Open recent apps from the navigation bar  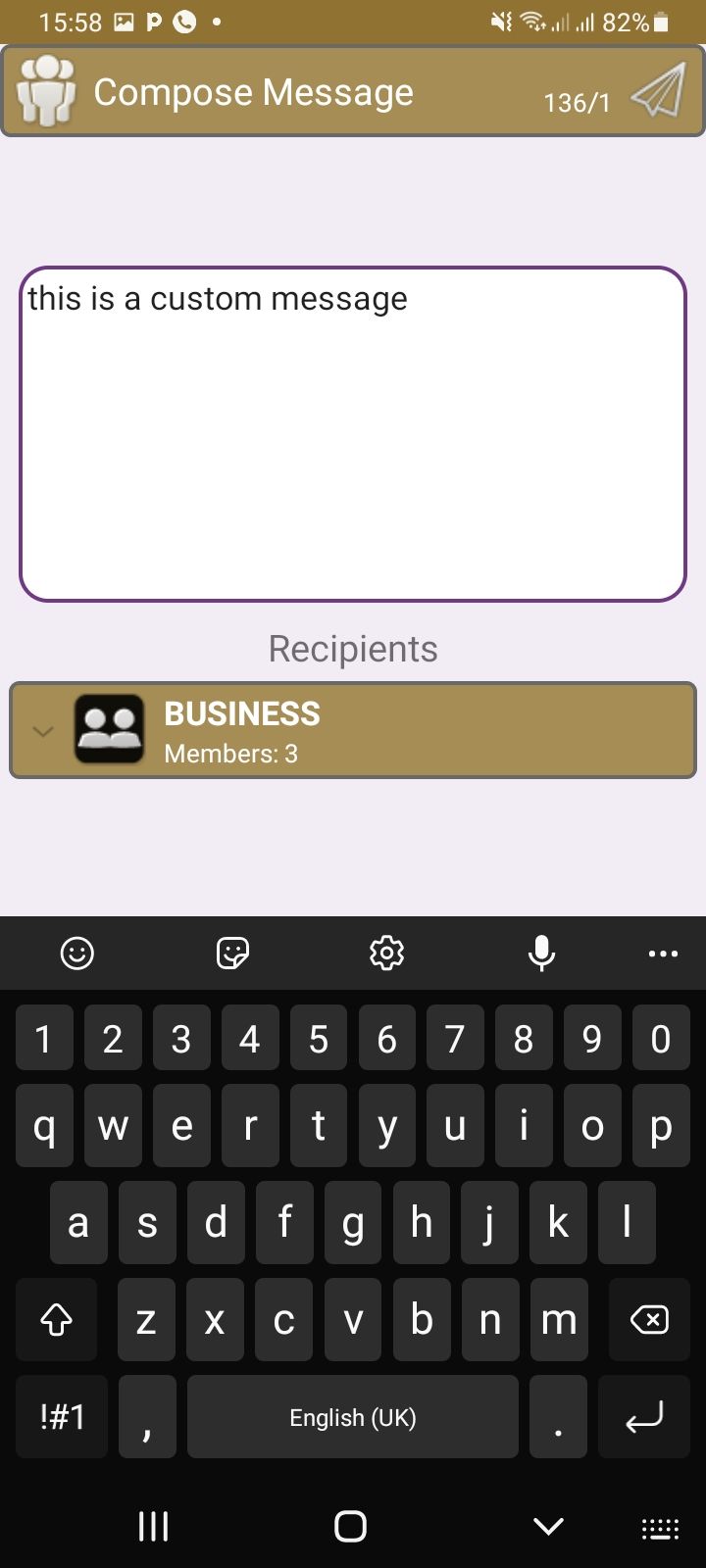coord(153,1526)
